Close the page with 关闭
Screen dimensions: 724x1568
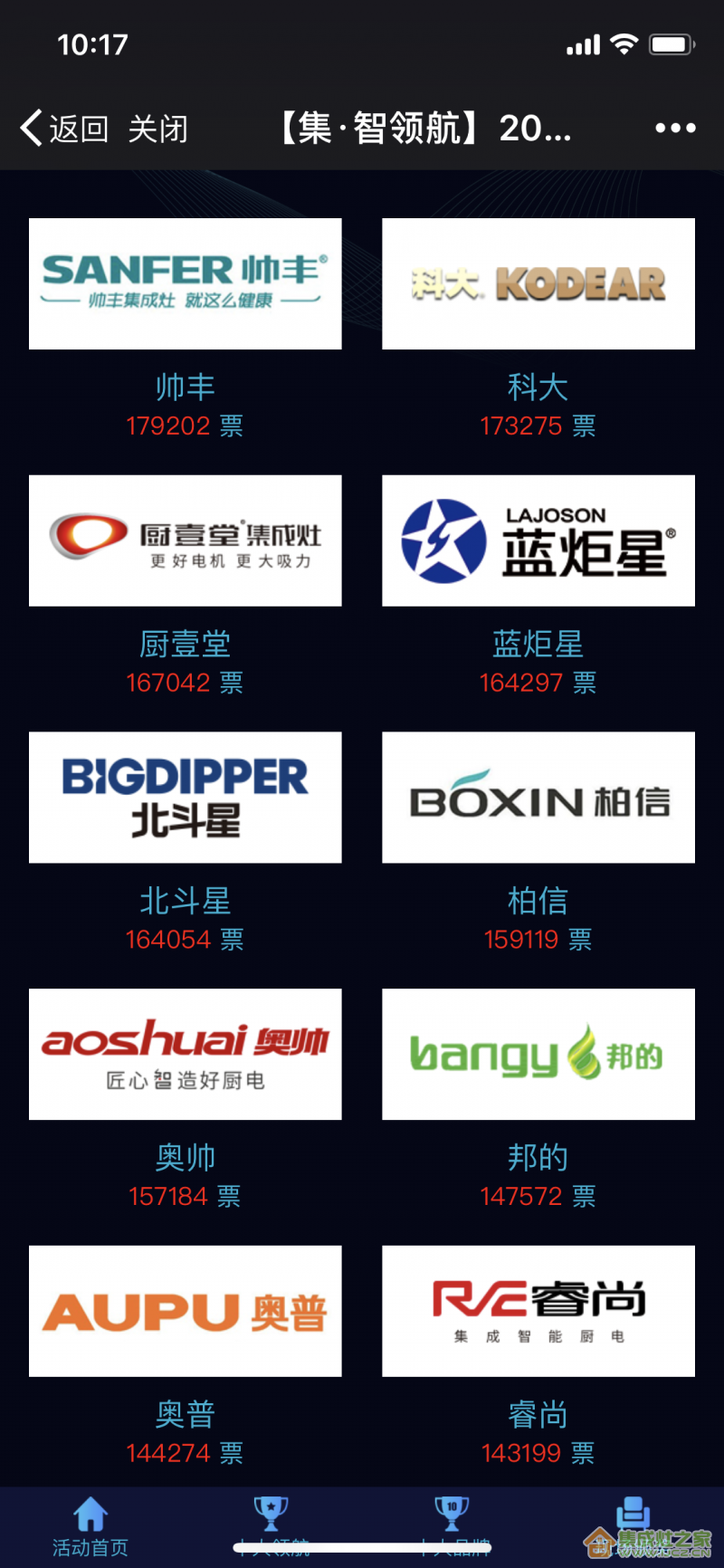pyautogui.click(x=157, y=129)
